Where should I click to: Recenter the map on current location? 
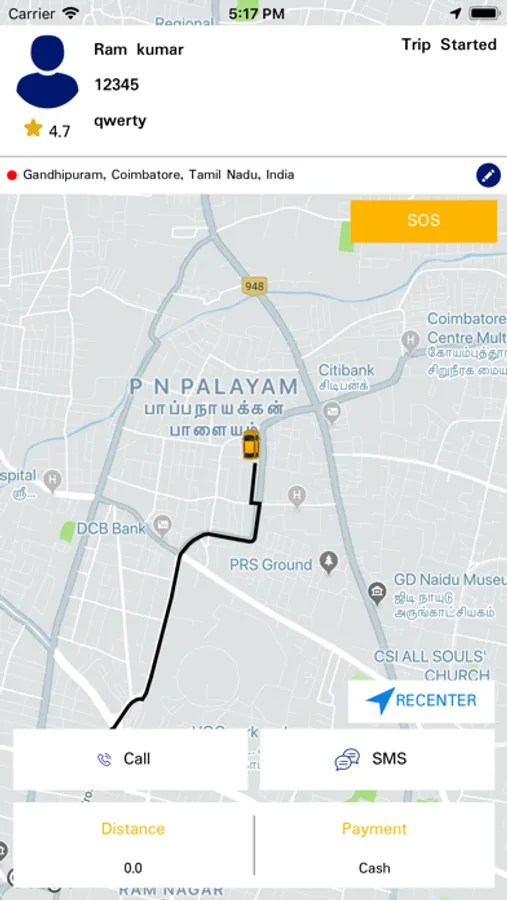tap(421, 701)
